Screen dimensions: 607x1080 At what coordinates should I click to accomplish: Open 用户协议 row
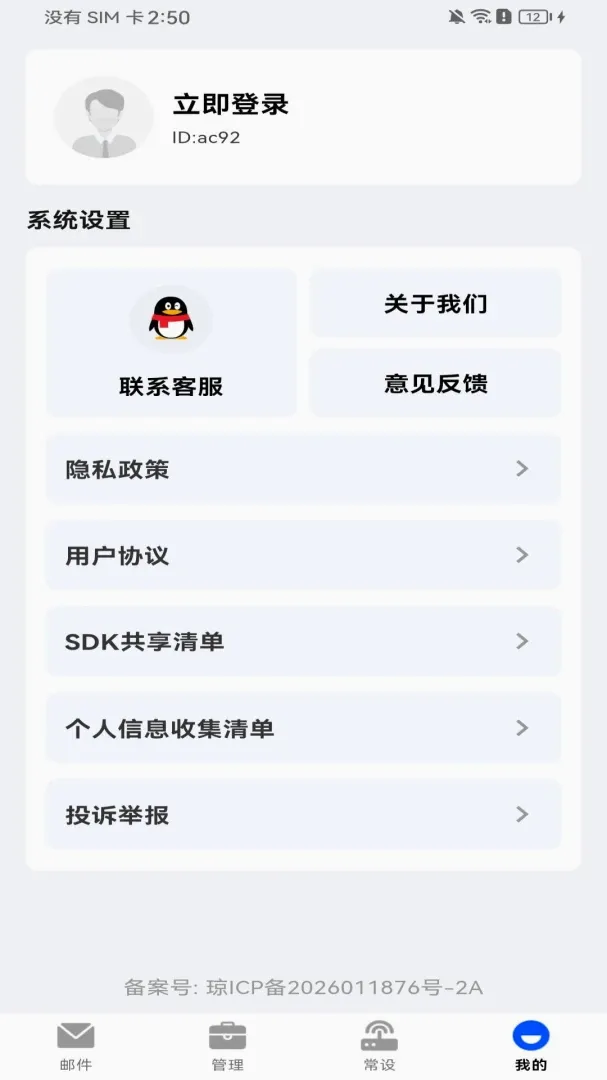(x=303, y=555)
